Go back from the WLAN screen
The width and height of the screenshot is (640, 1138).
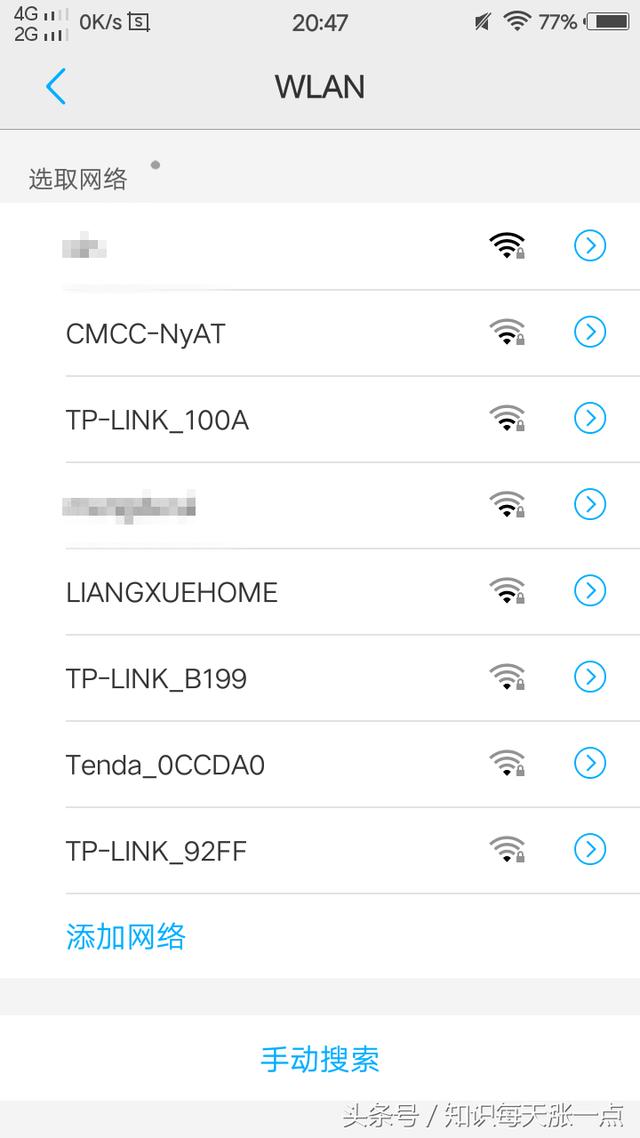point(56,87)
